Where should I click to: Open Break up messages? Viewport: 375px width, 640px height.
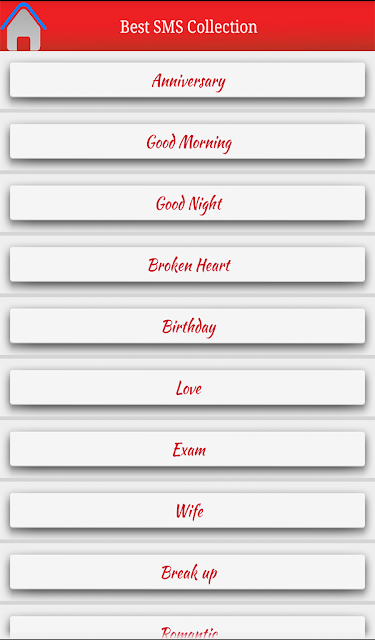pyautogui.click(x=187, y=572)
